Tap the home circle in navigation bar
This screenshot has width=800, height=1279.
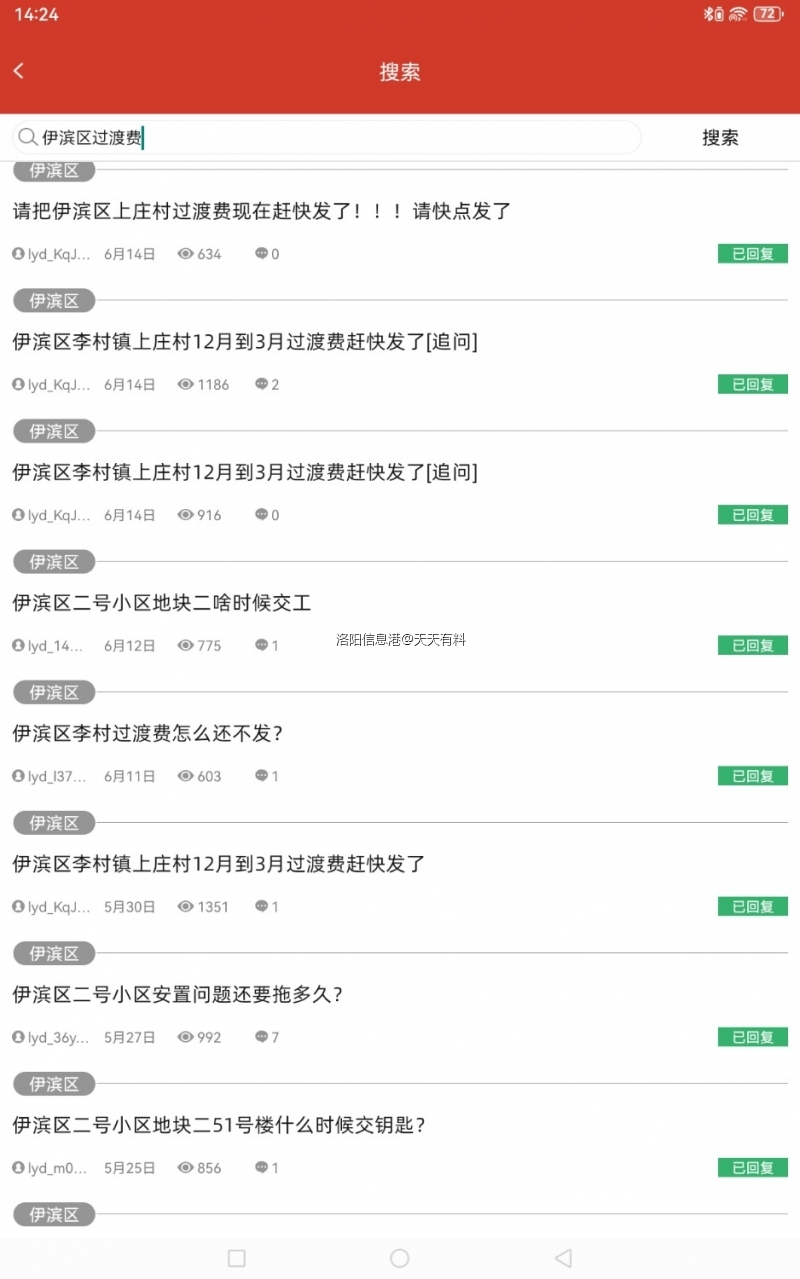click(x=399, y=1260)
